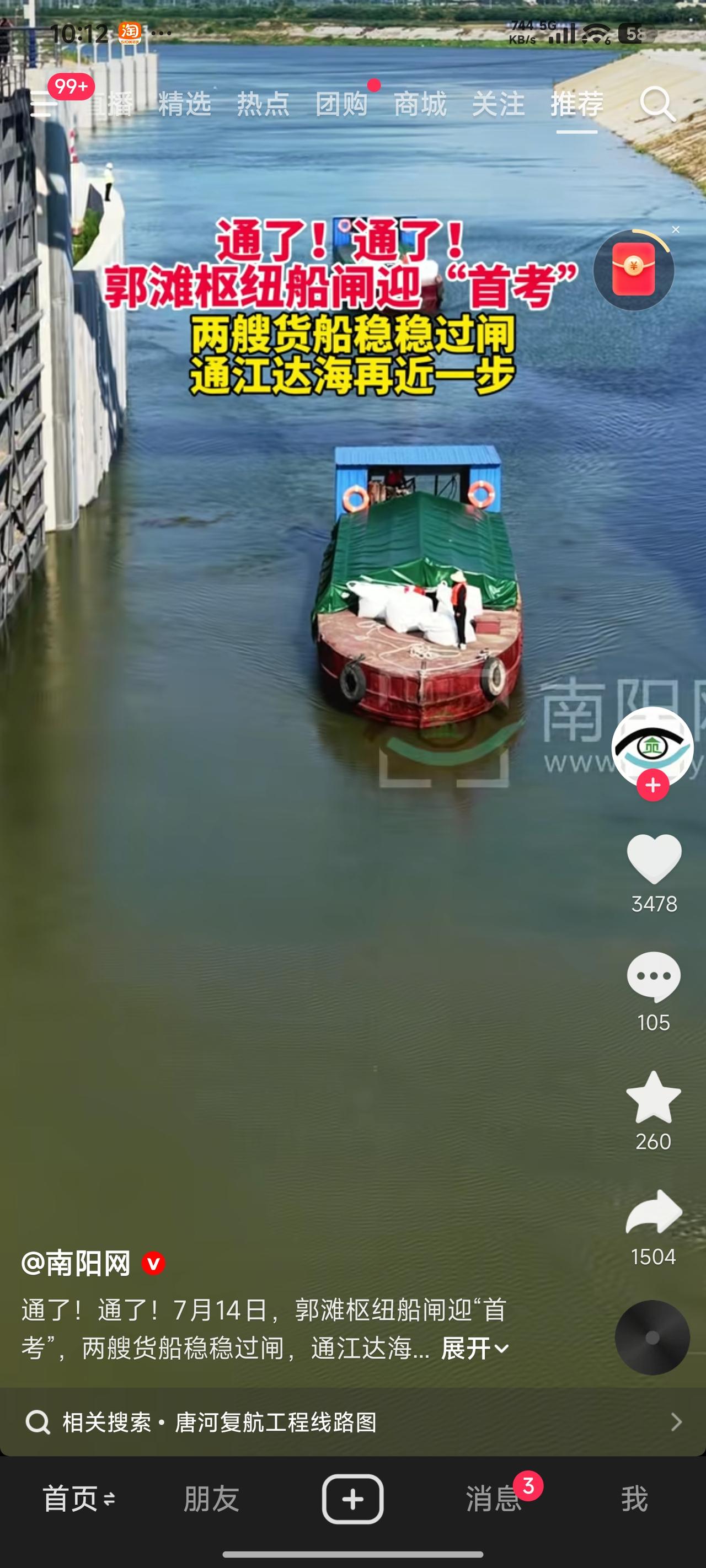Follow 南阳网 with the plus button
Image resolution: width=706 pixels, height=1568 pixels.
coord(653,785)
